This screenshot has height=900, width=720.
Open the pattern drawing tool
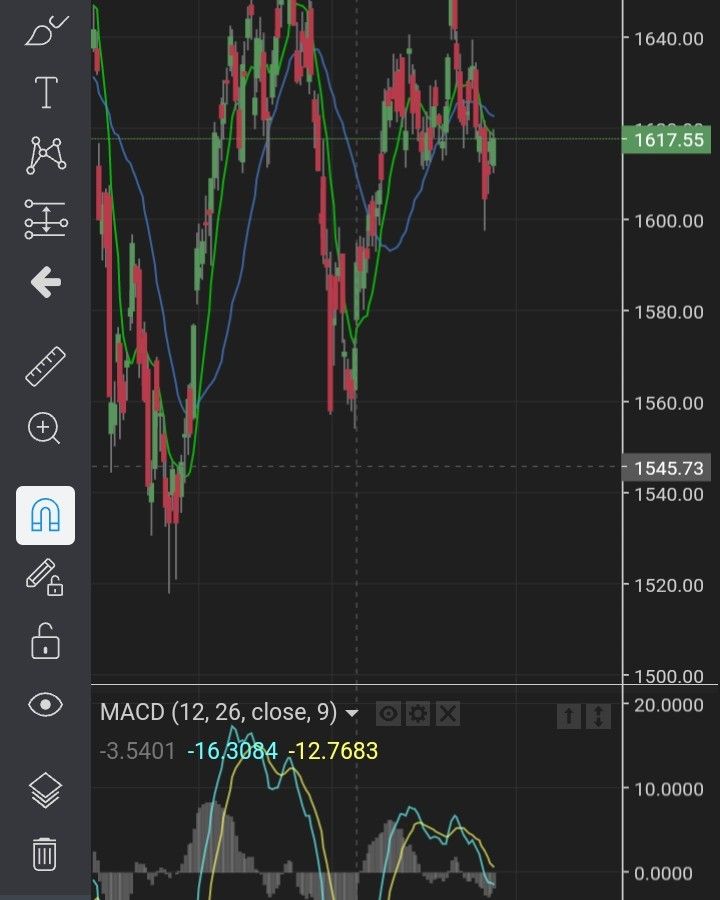pyautogui.click(x=45, y=155)
